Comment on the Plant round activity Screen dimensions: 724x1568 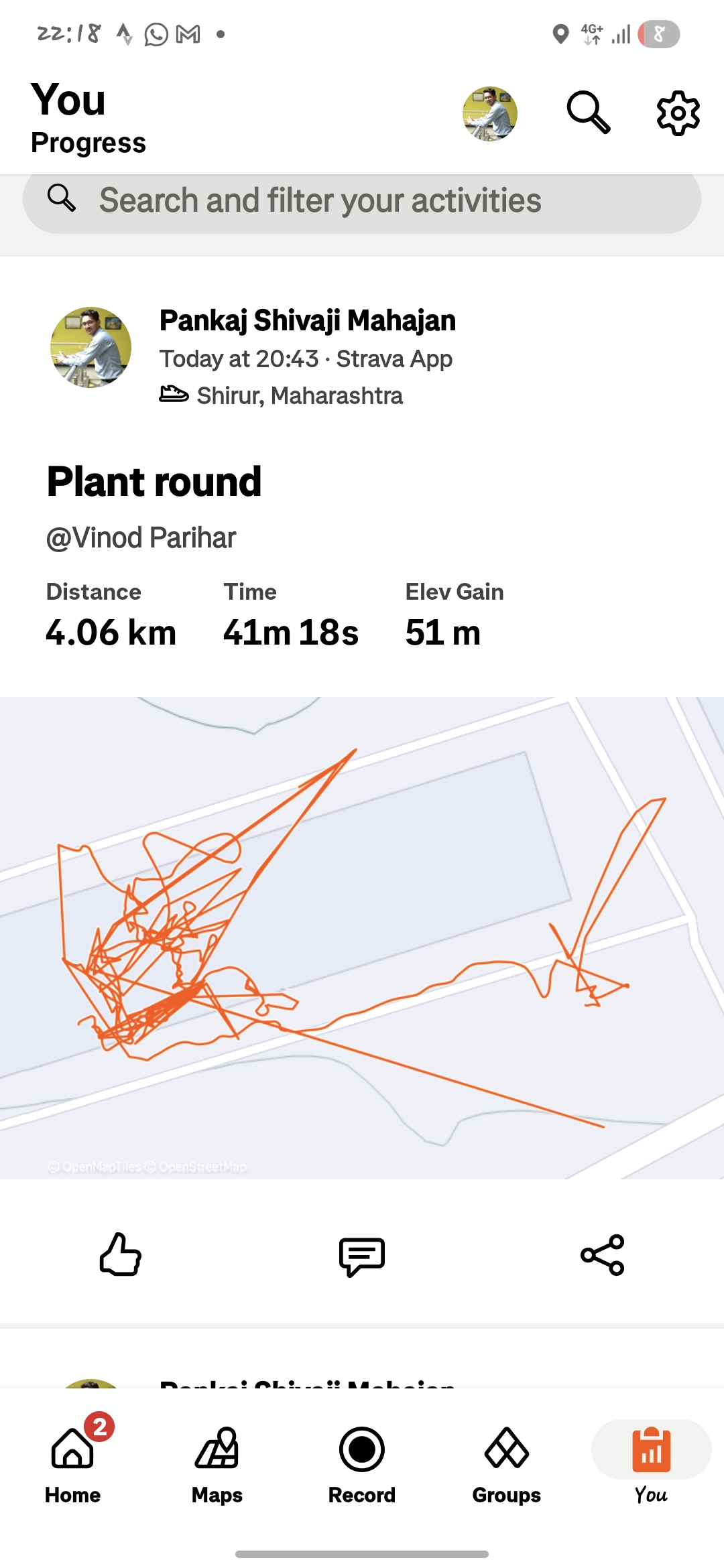click(362, 1256)
